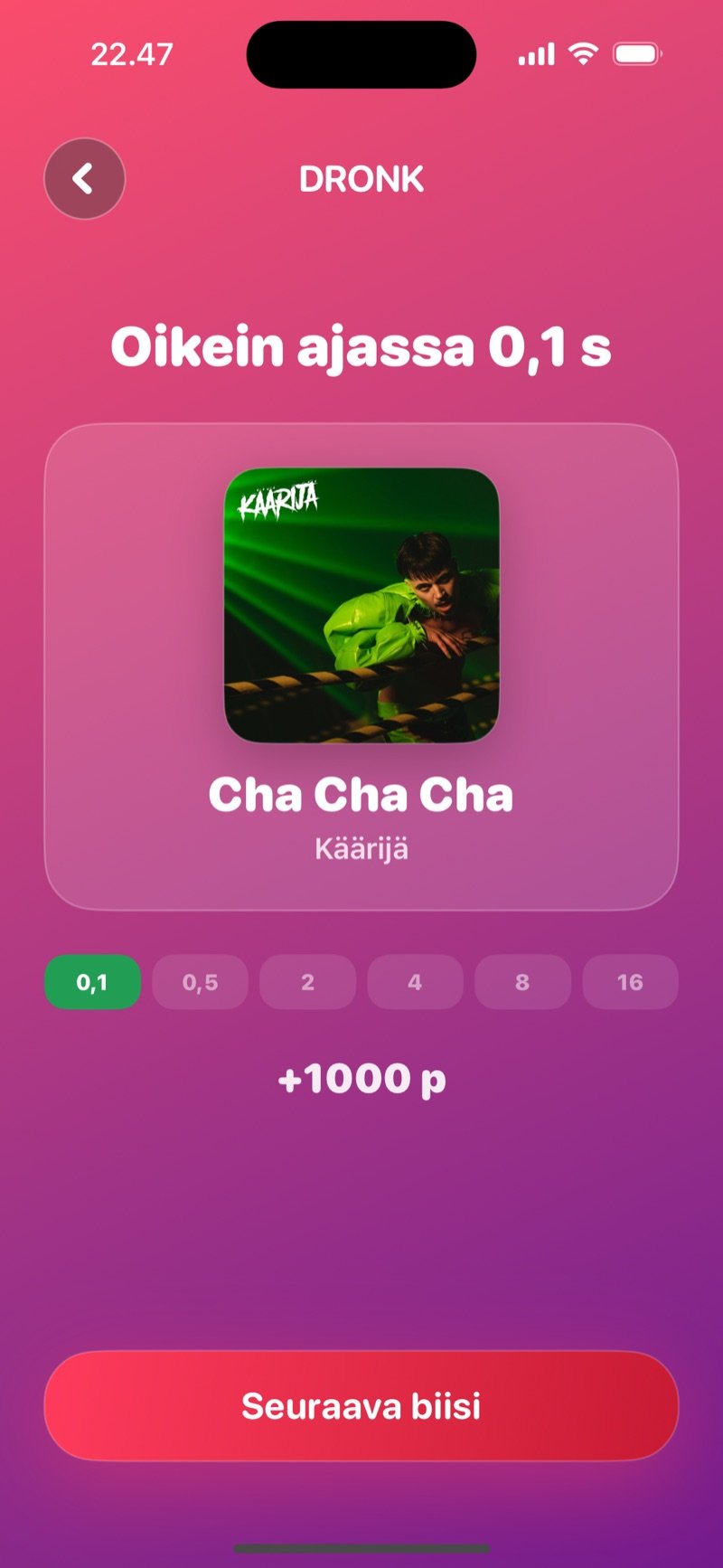Viewport: 723px width, 1568px height.
Task: Go back with the arrow button
Action: click(x=84, y=178)
